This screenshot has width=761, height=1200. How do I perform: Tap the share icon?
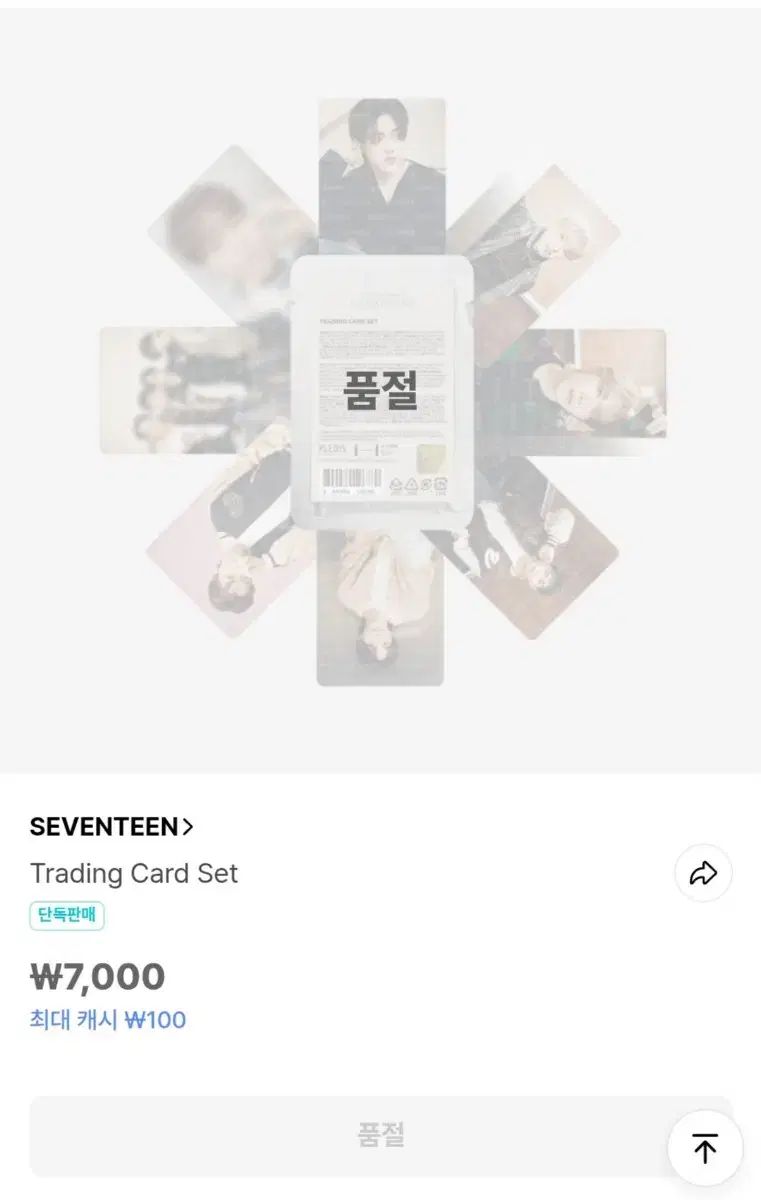[x=703, y=872]
